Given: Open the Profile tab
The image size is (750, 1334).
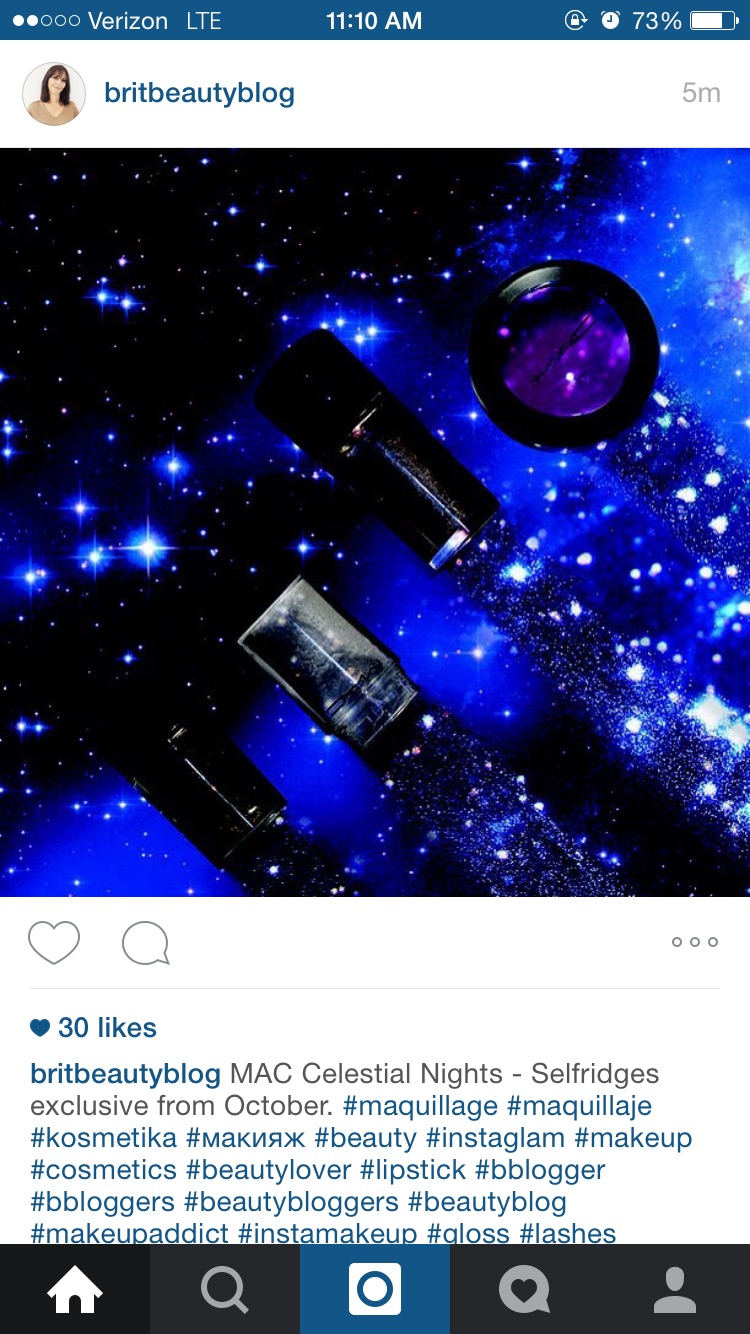Looking at the screenshot, I should pyautogui.click(x=675, y=1289).
